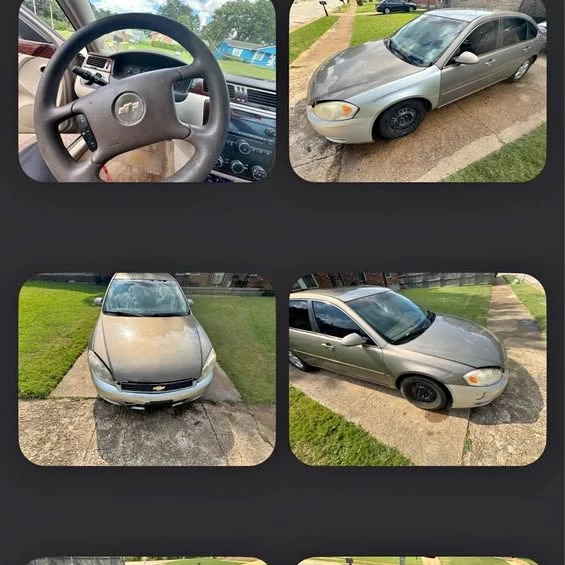Open the front view photo showing the hood
Screen dimensions: 565x565
click(147, 369)
